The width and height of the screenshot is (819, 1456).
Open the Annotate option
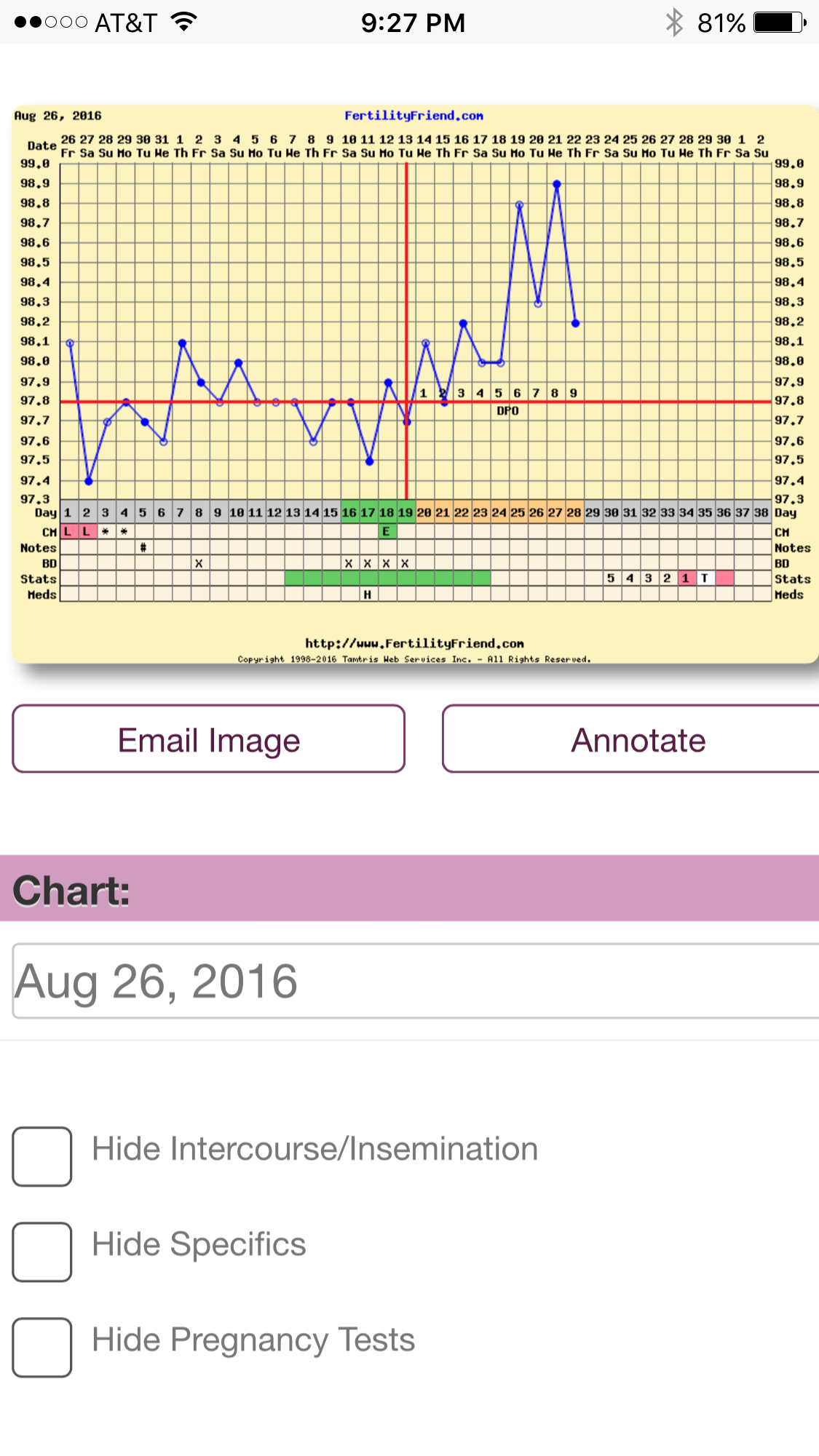(x=632, y=739)
